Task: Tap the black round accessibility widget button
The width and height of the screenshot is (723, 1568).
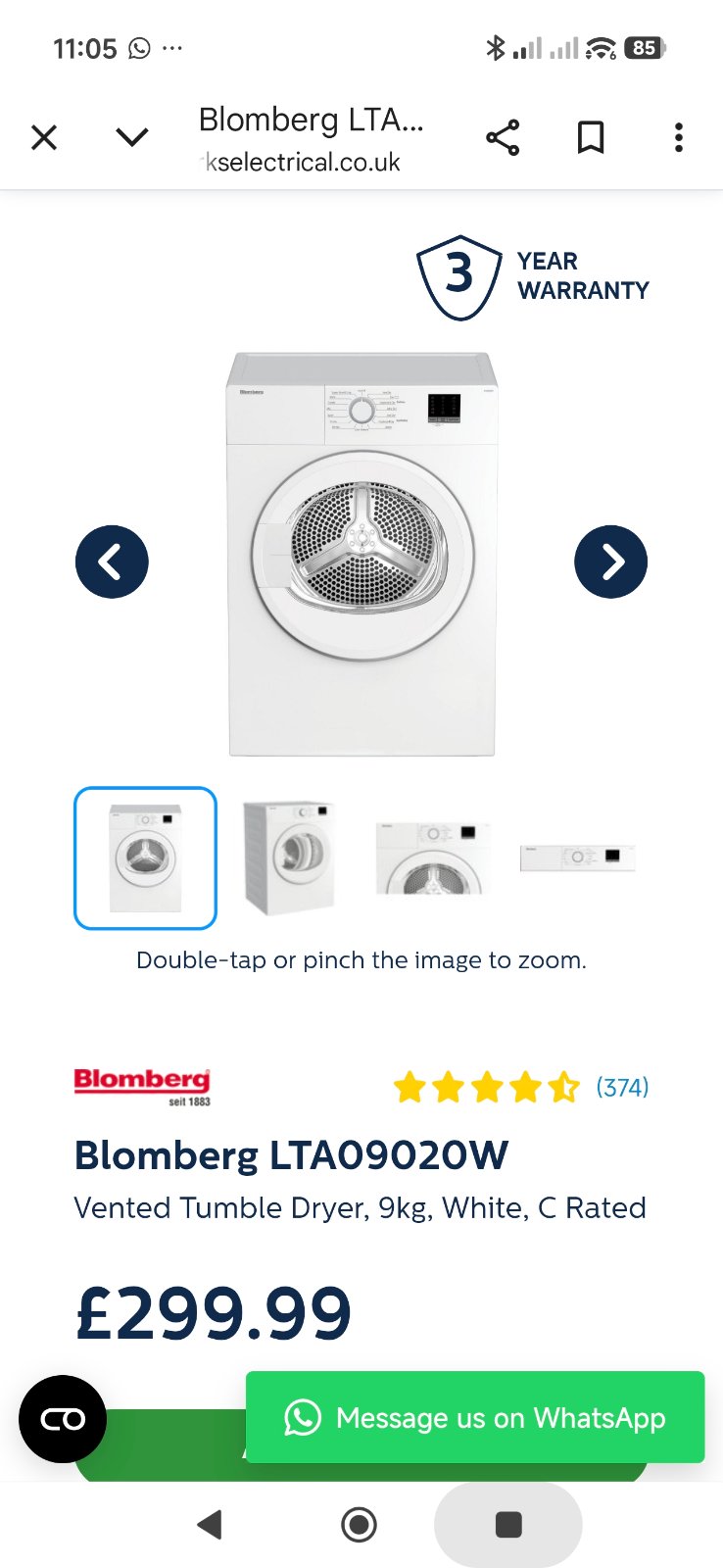Action: pyautogui.click(x=63, y=1419)
